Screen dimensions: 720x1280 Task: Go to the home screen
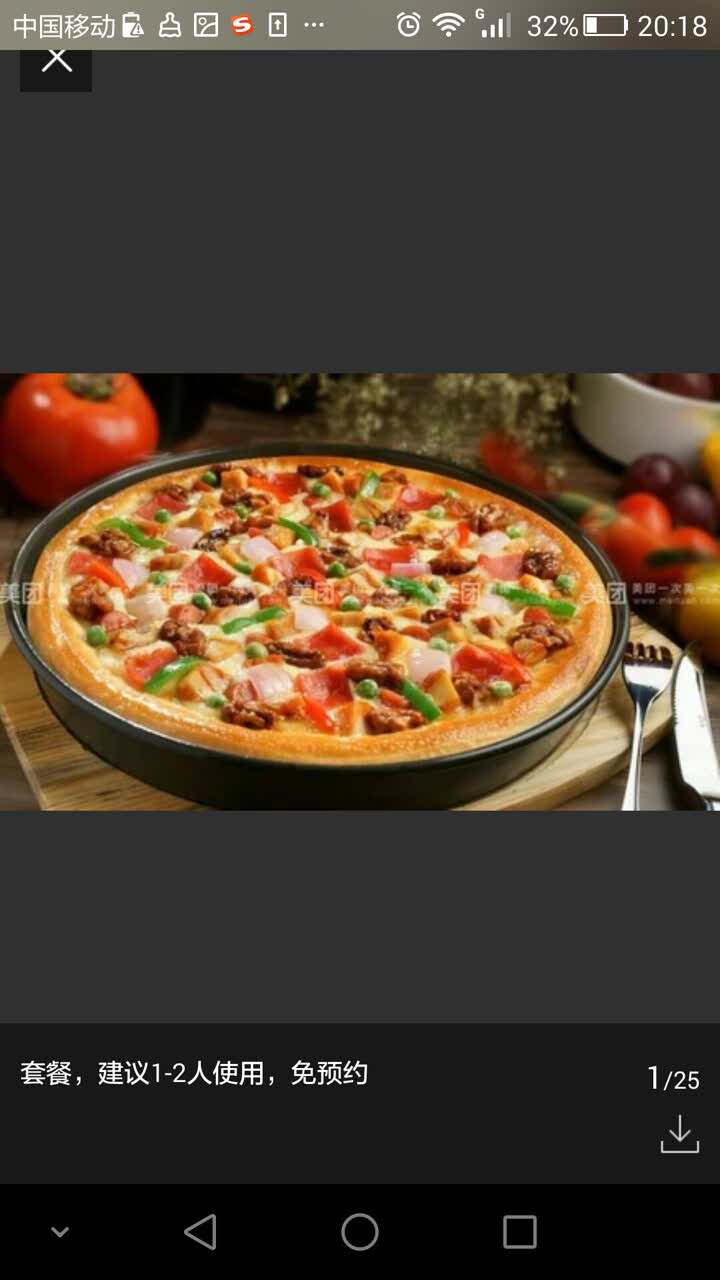360,1232
